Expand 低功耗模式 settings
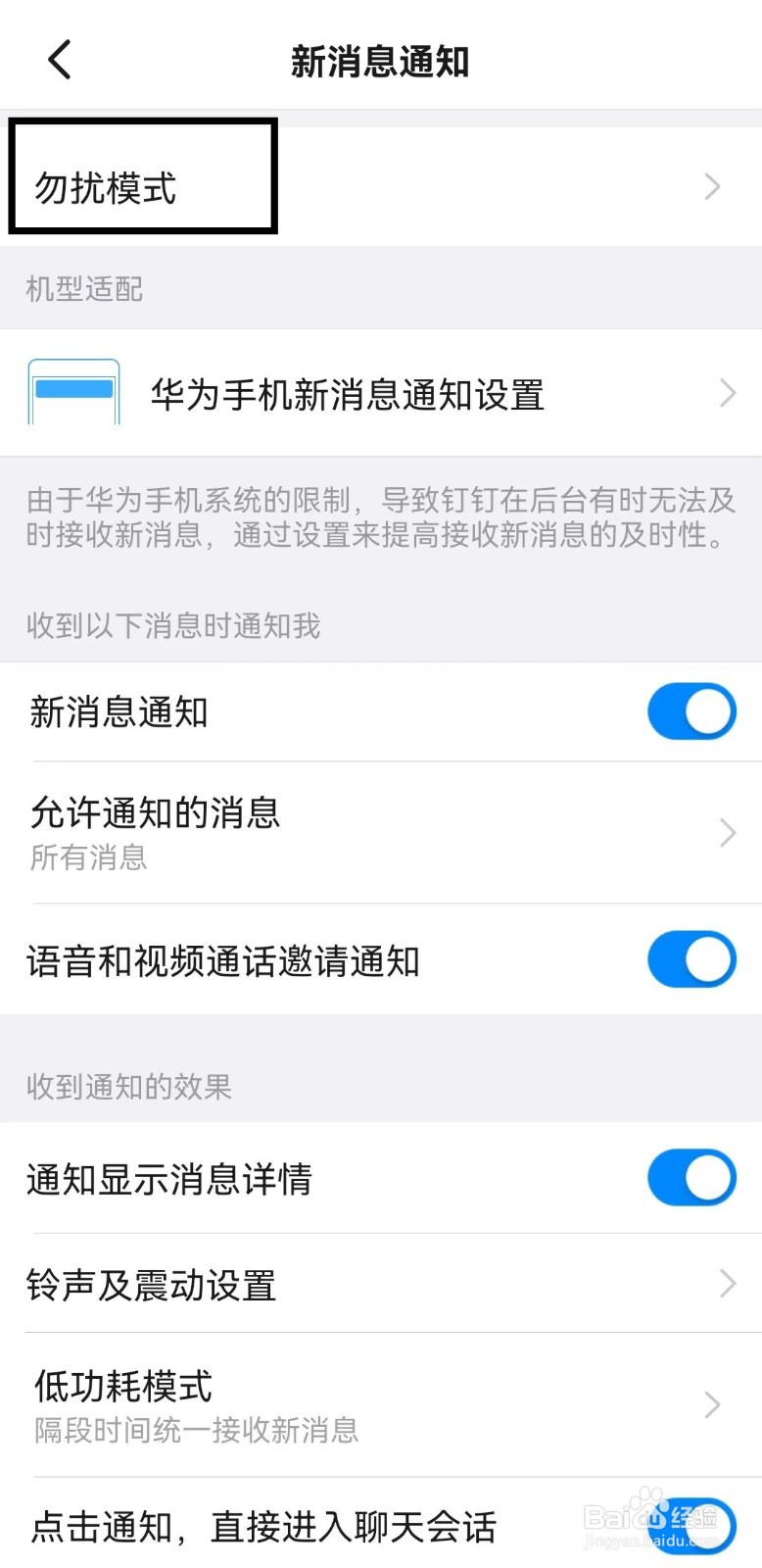This screenshot has width=762, height=1568. [x=714, y=1405]
